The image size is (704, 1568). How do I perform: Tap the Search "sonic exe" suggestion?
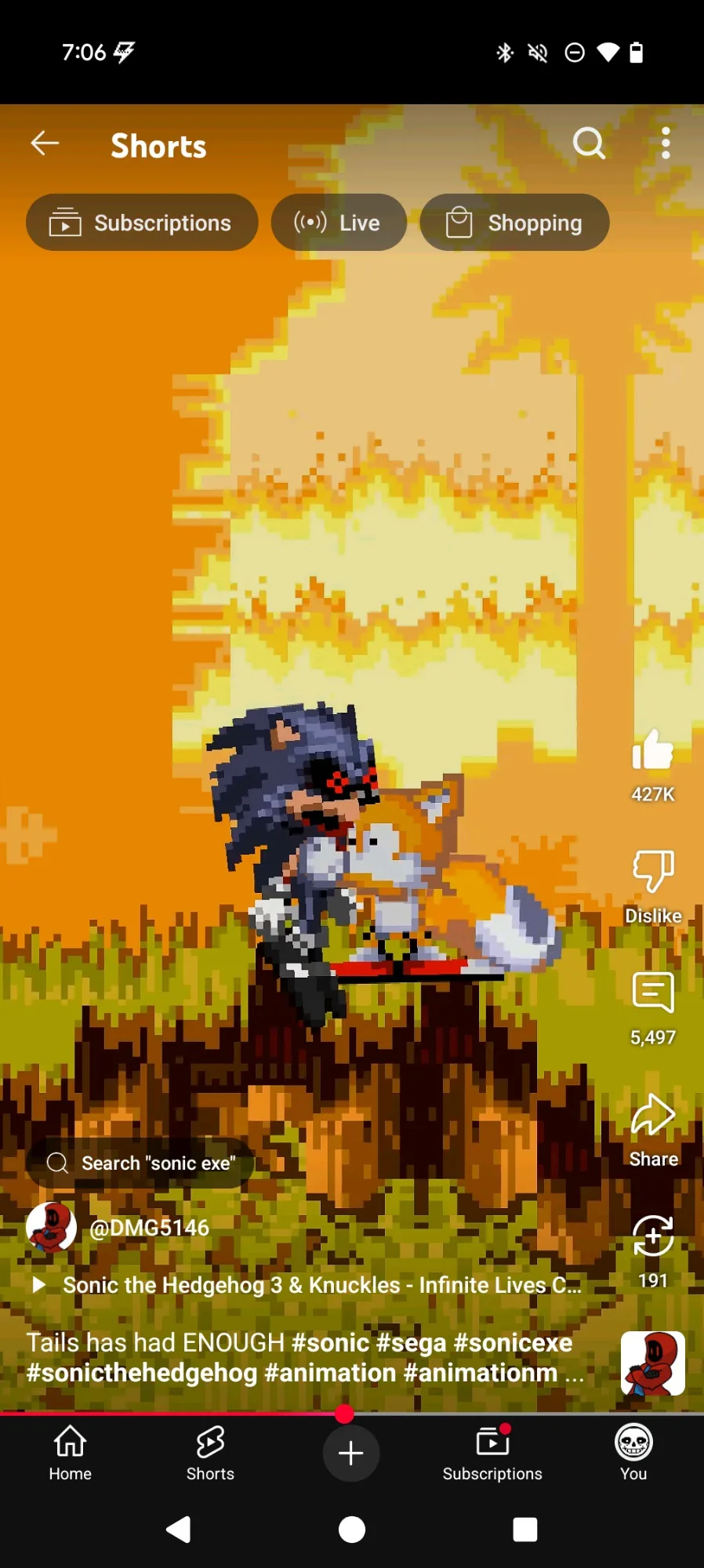pyautogui.click(x=140, y=1163)
